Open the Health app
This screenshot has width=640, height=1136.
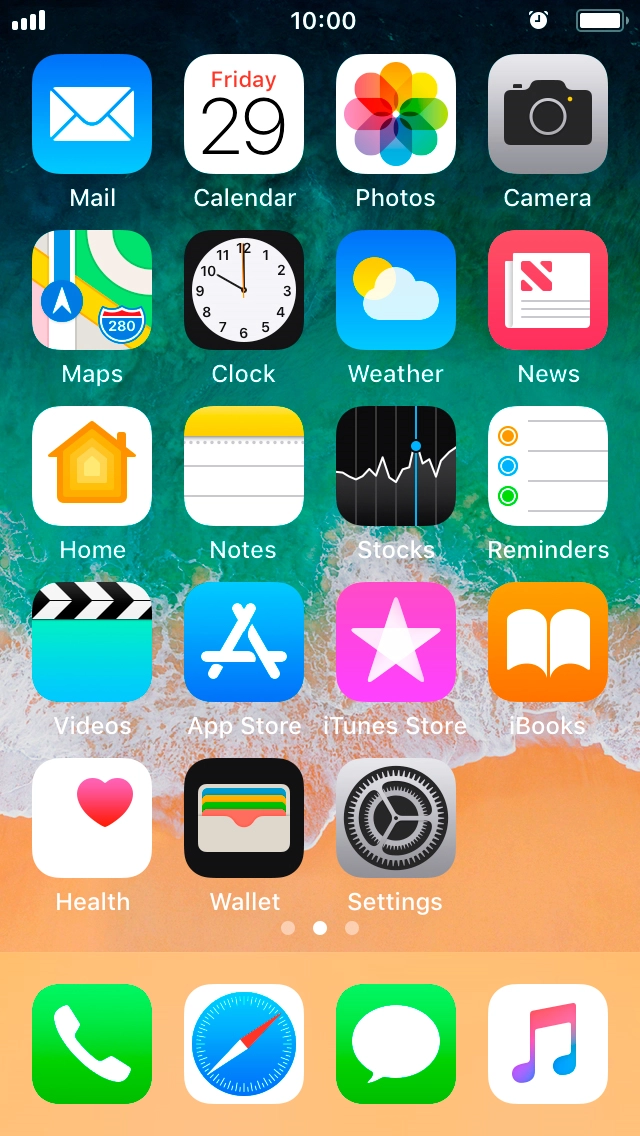point(92,818)
